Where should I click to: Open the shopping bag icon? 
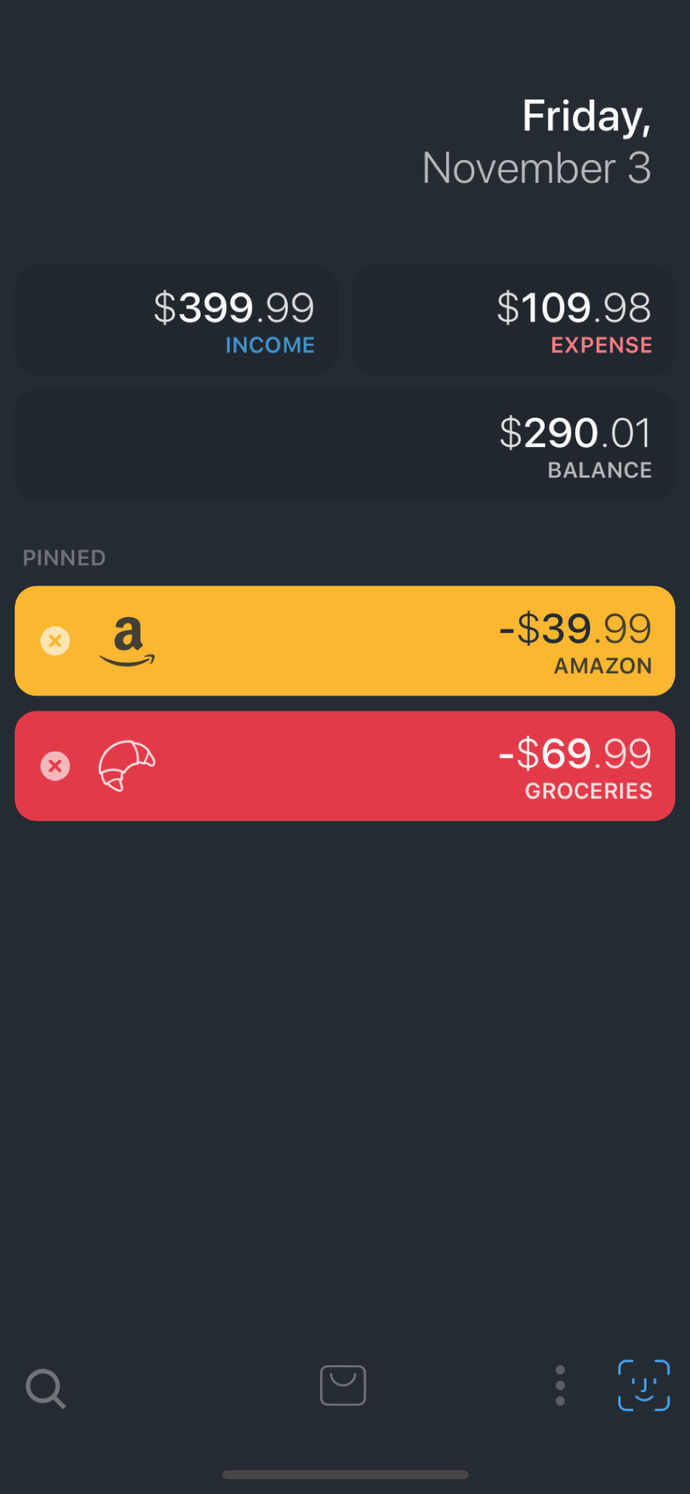[x=343, y=1386]
